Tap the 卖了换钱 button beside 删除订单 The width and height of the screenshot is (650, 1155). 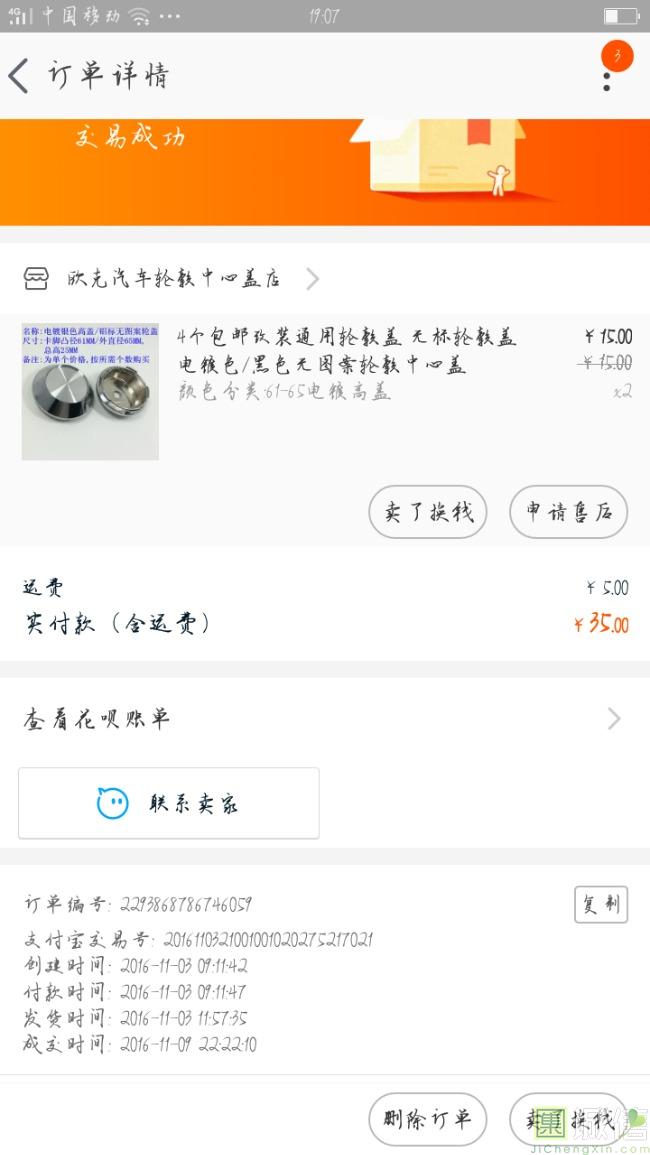[x=568, y=1119]
